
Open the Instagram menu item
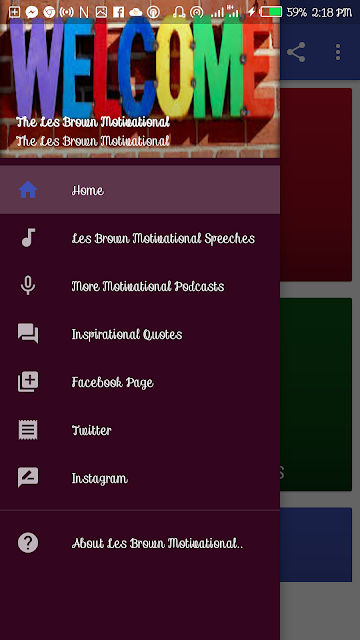[140, 478]
